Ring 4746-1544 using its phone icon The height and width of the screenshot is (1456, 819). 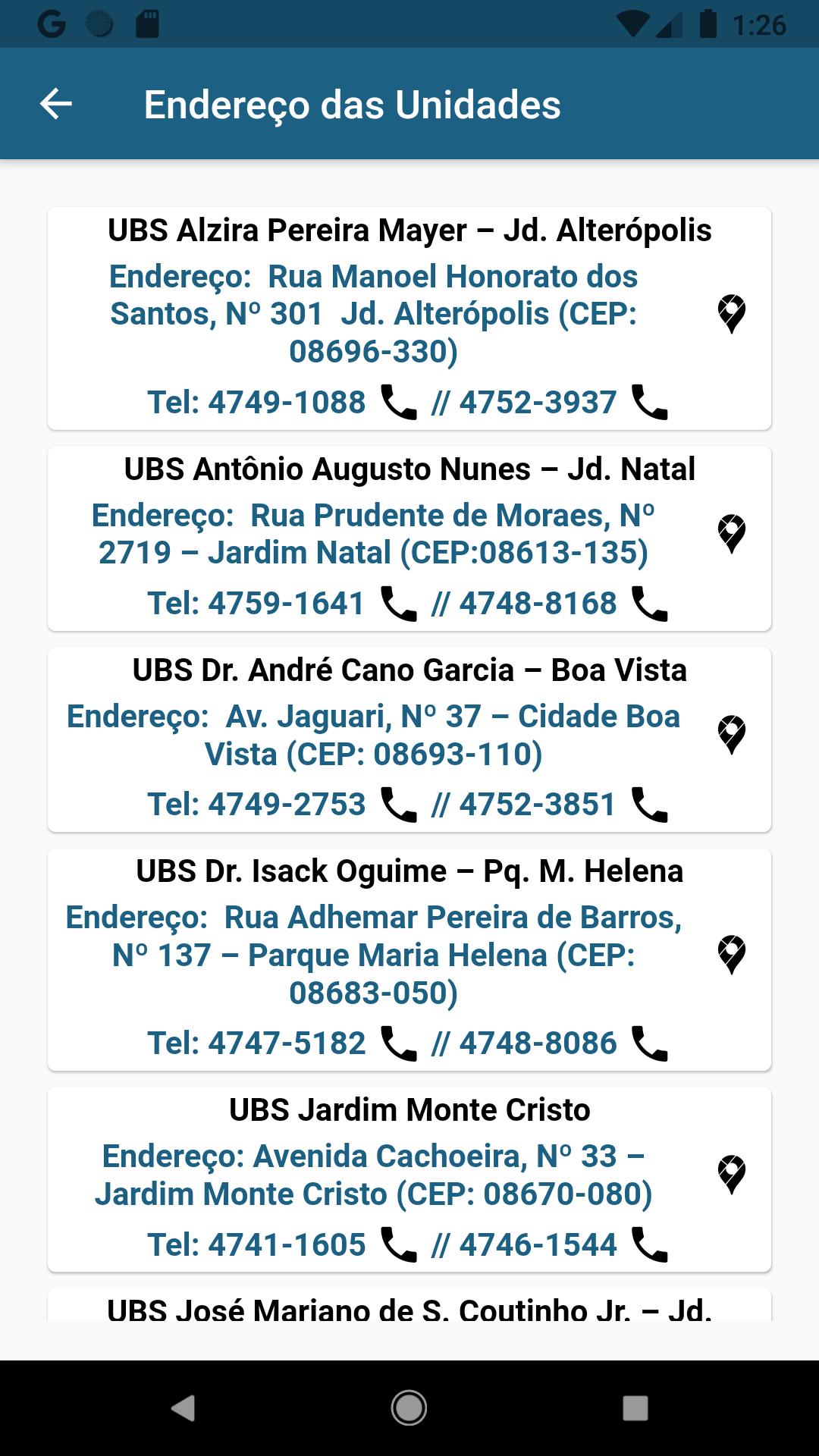pyautogui.click(x=650, y=1244)
